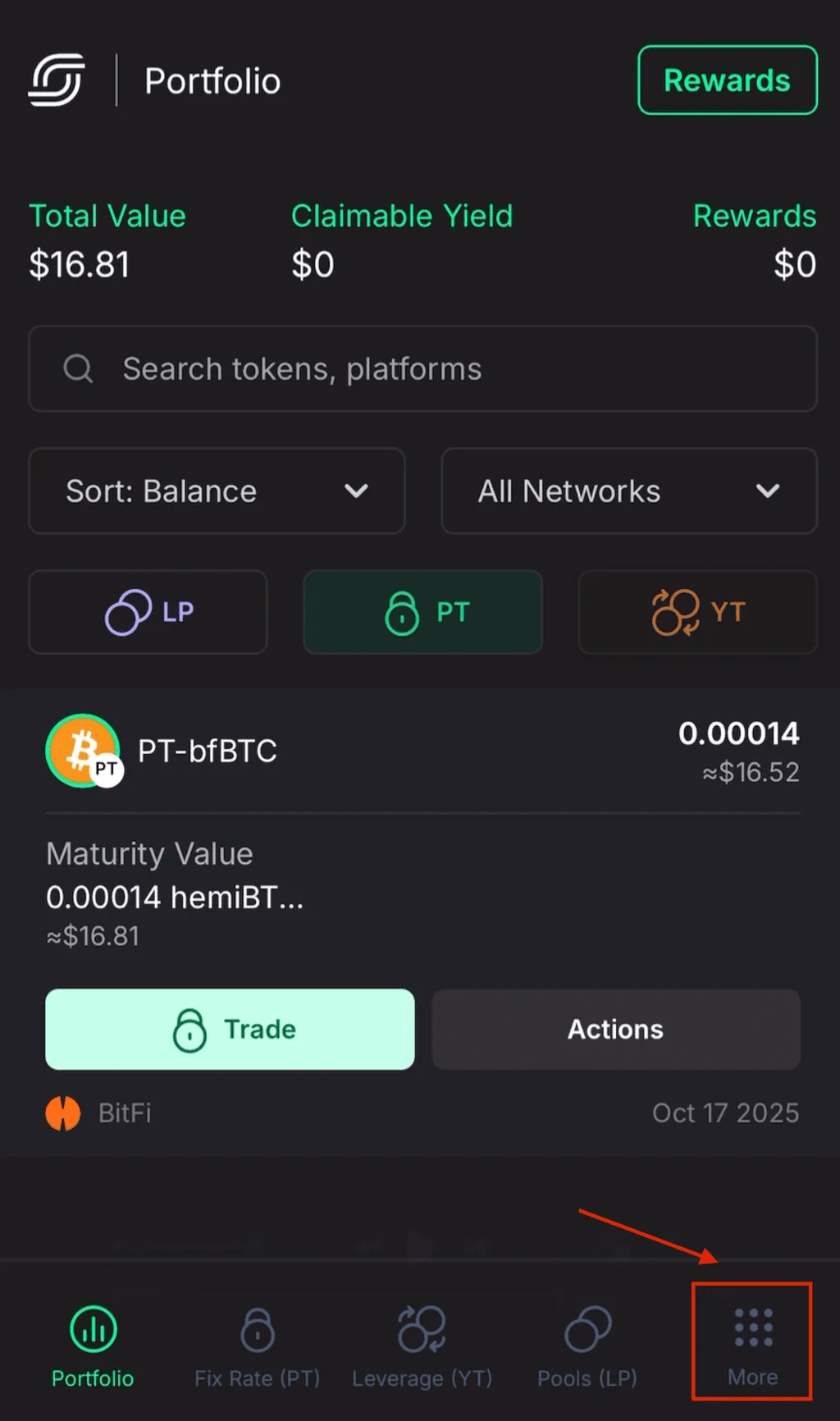This screenshot has width=840, height=1421.
Task: Open the Leverage (YT) tab
Action: [422, 1346]
